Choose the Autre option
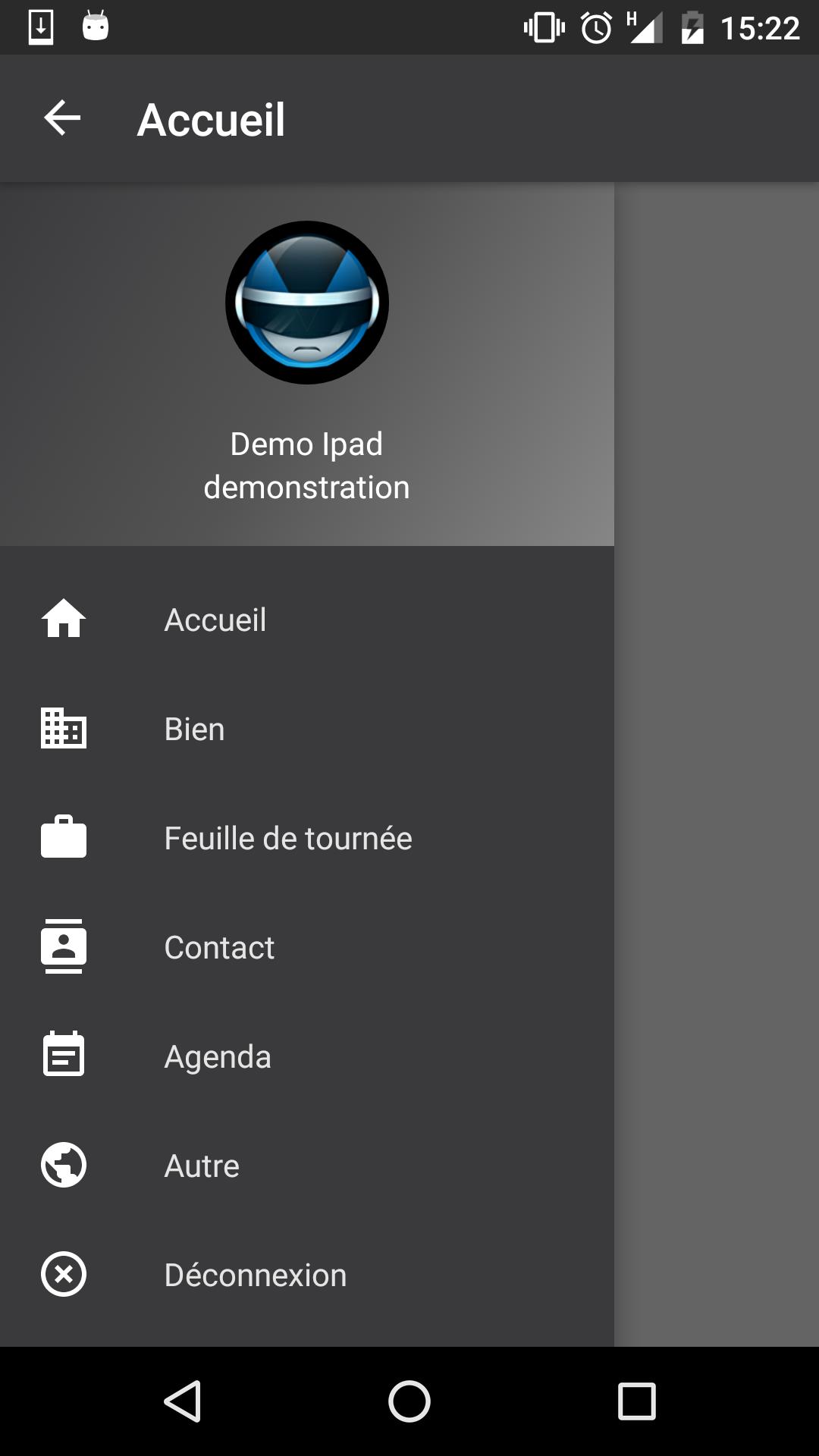Viewport: 819px width, 1456px height. (202, 1166)
